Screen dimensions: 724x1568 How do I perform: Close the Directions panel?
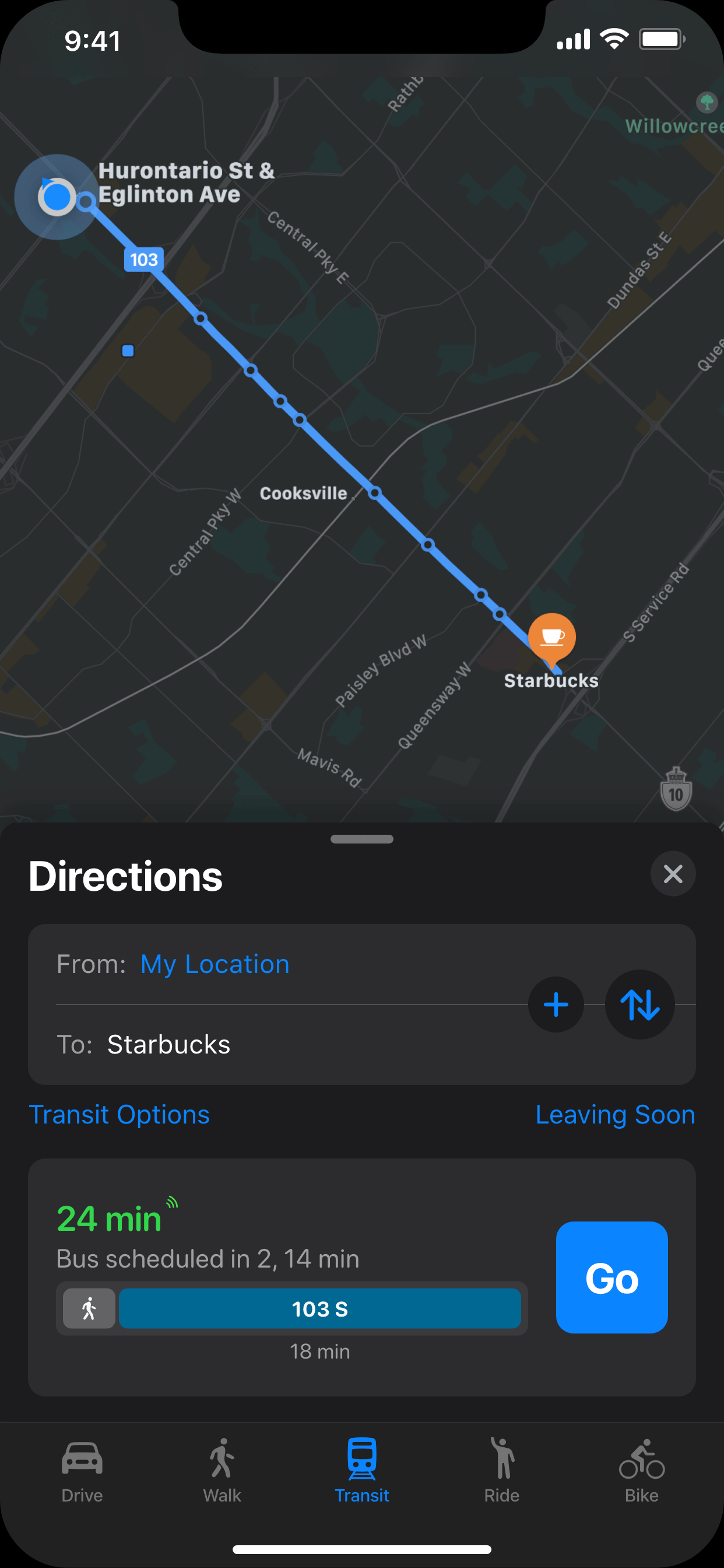pos(672,873)
